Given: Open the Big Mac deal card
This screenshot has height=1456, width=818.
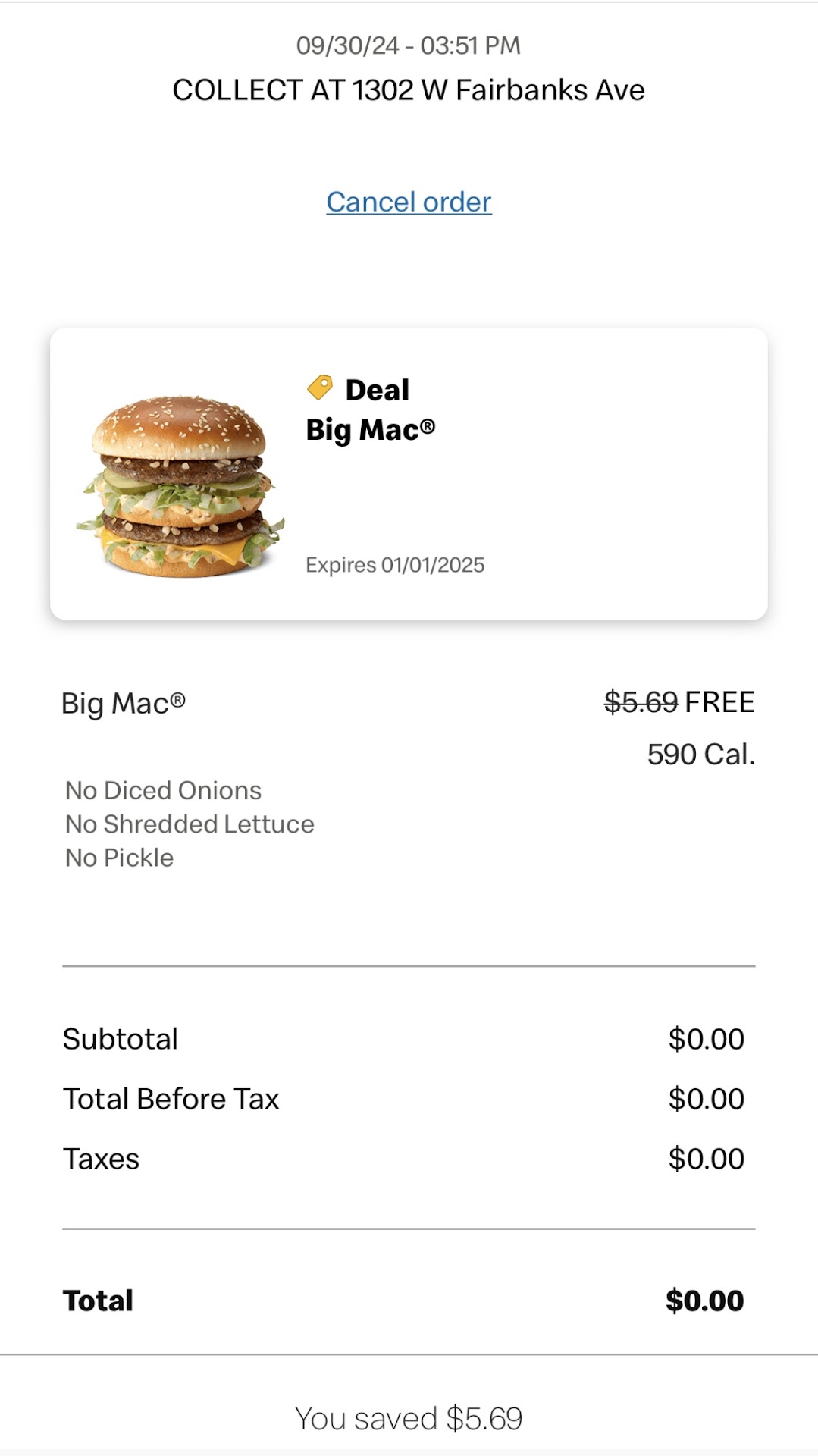Looking at the screenshot, I should click(409, 474).
